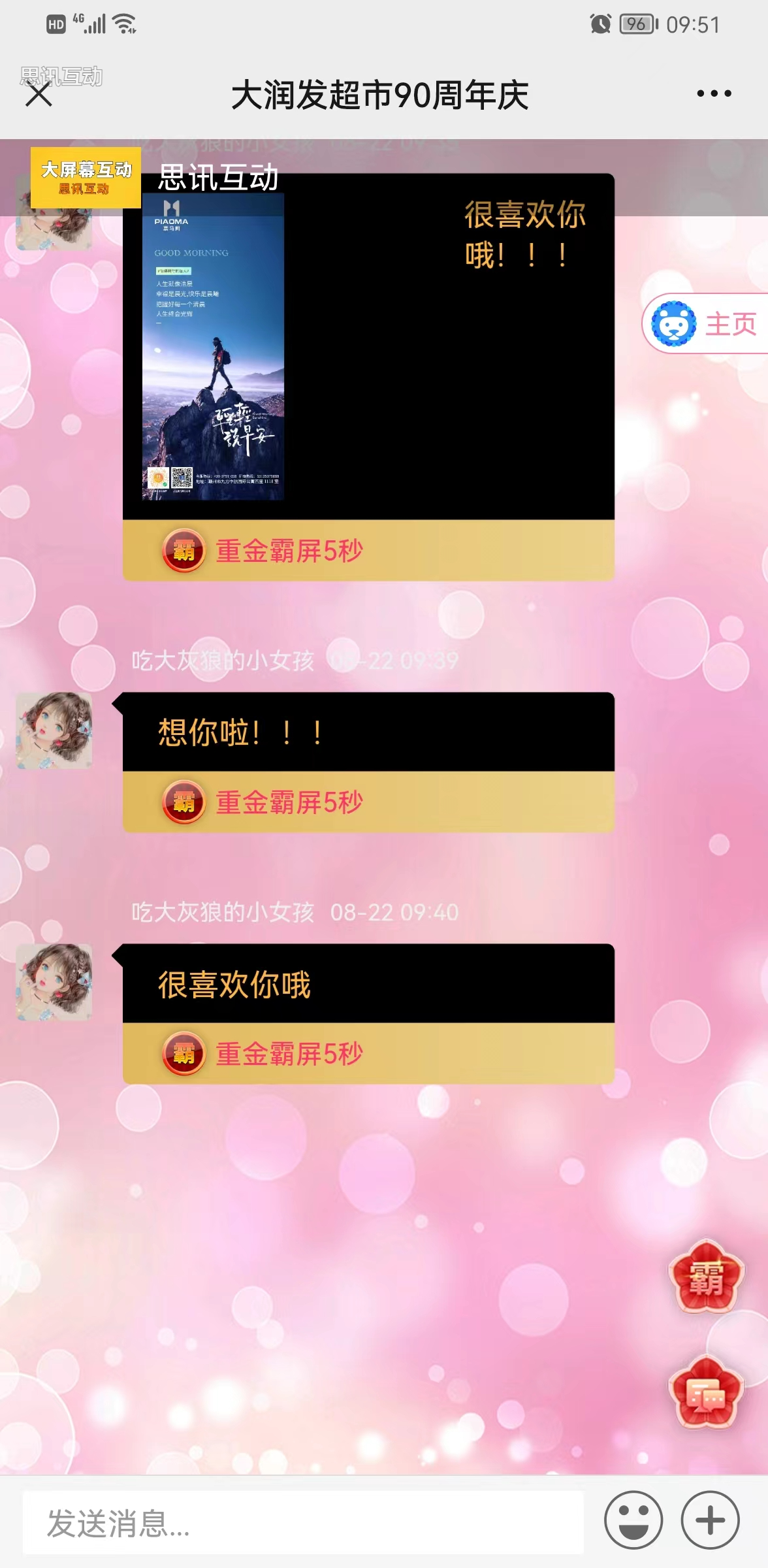
Task: Open the red 霸 floating flower button
Action: (x=706, y=1278)
